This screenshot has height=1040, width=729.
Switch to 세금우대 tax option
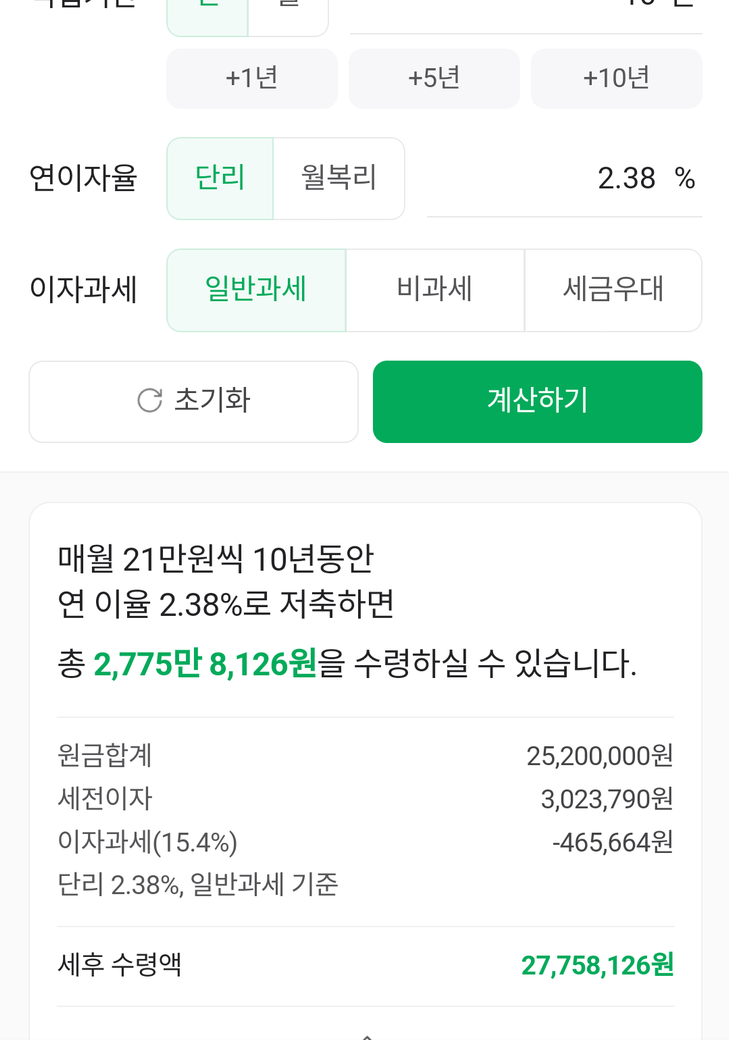pyautogui.click(x=613, y=290)
